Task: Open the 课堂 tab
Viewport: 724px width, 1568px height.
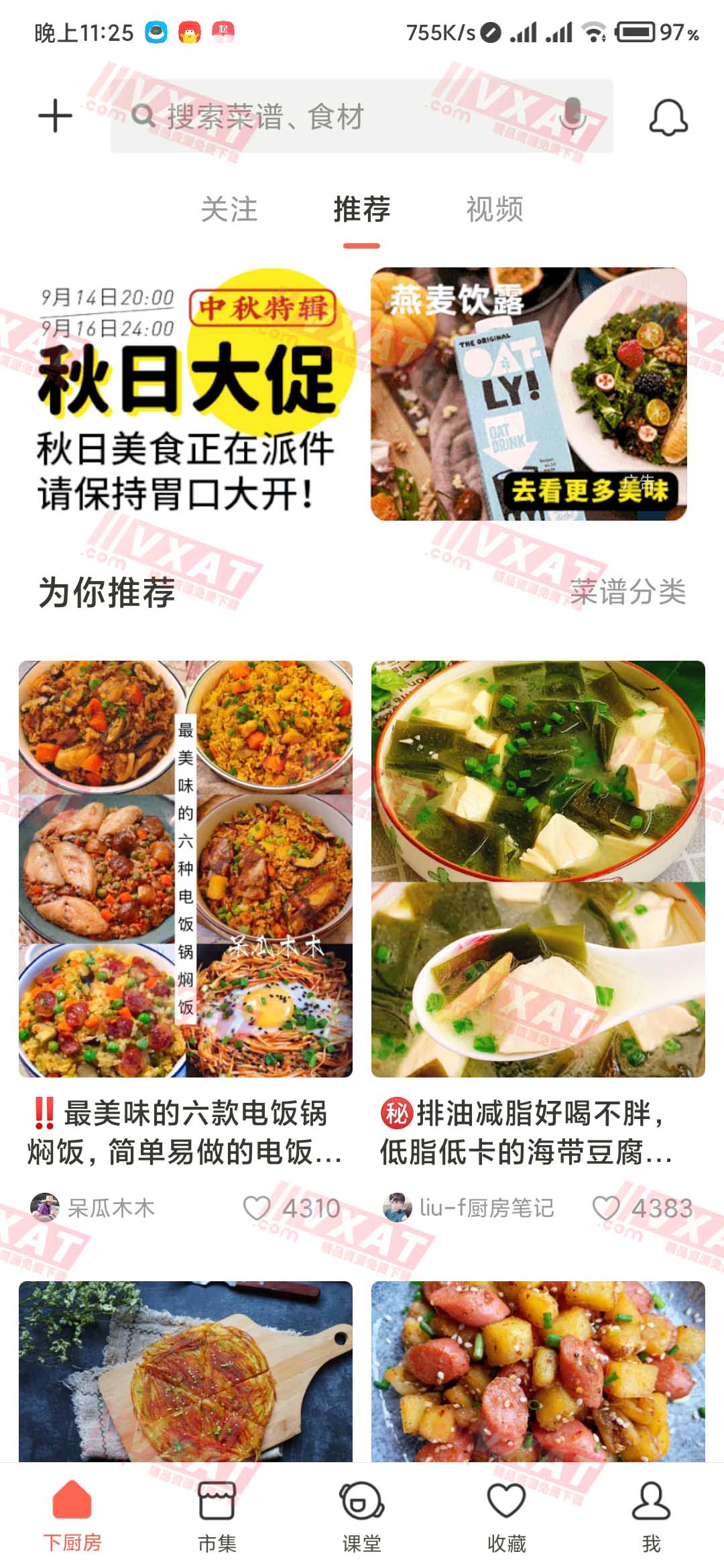Action: pos(362,1513)
